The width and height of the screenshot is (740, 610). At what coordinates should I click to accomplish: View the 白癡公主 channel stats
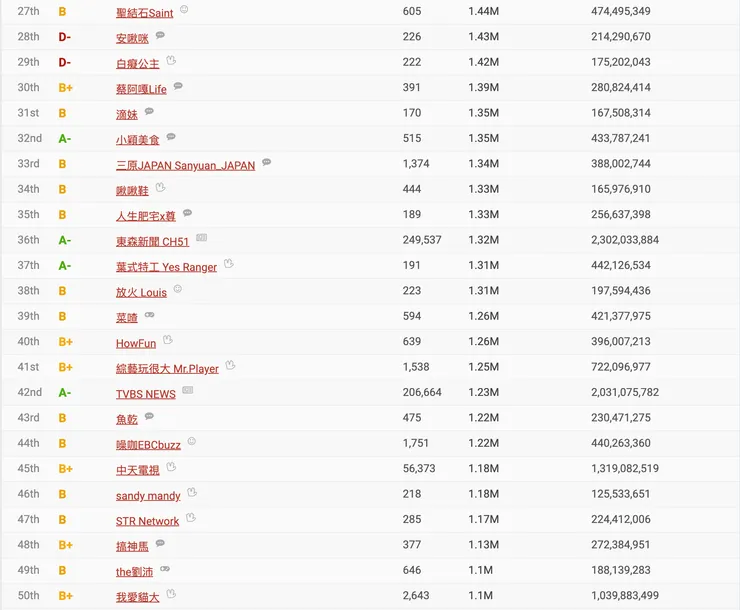tap(137, 64)
